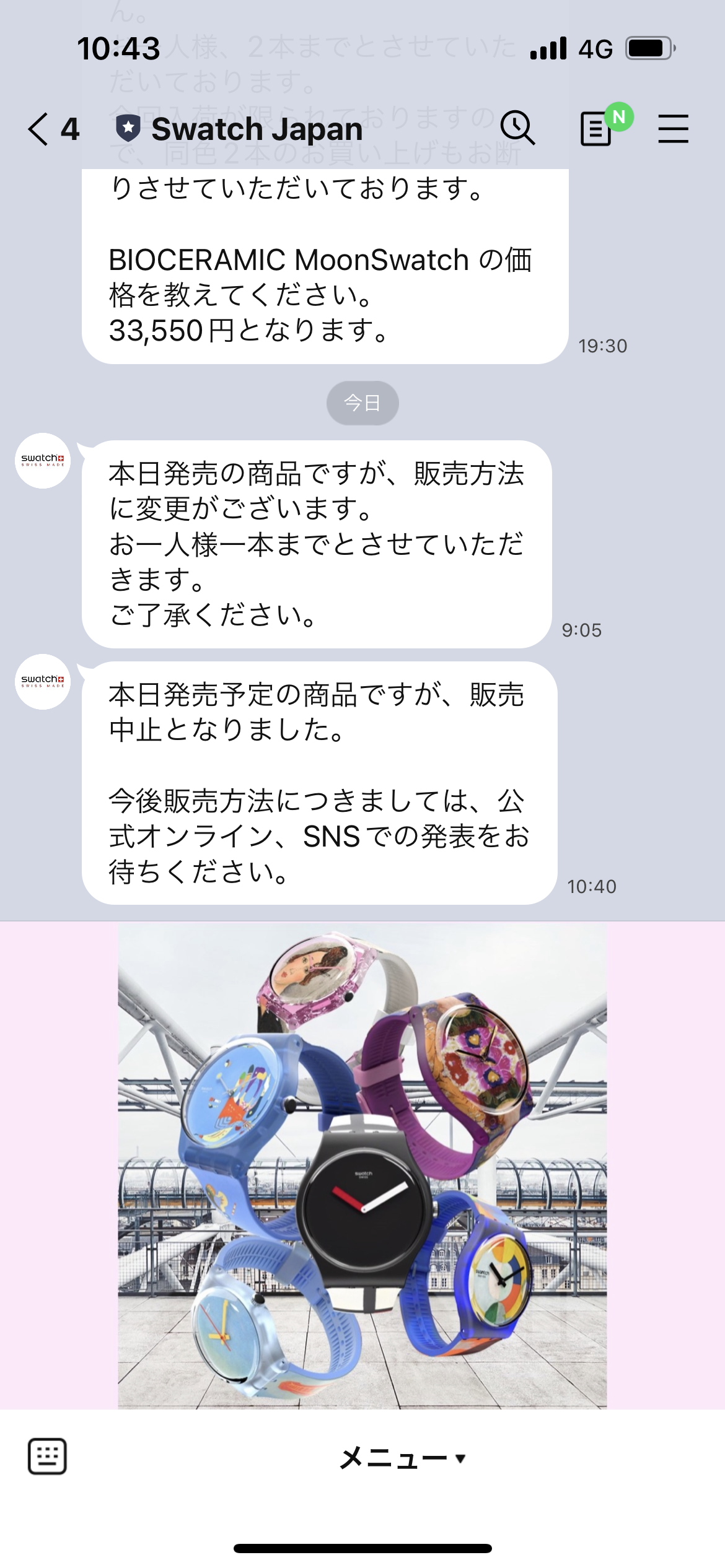Search within the Swatch Japan chat
725x1568 pixels.
click(517, 129)
